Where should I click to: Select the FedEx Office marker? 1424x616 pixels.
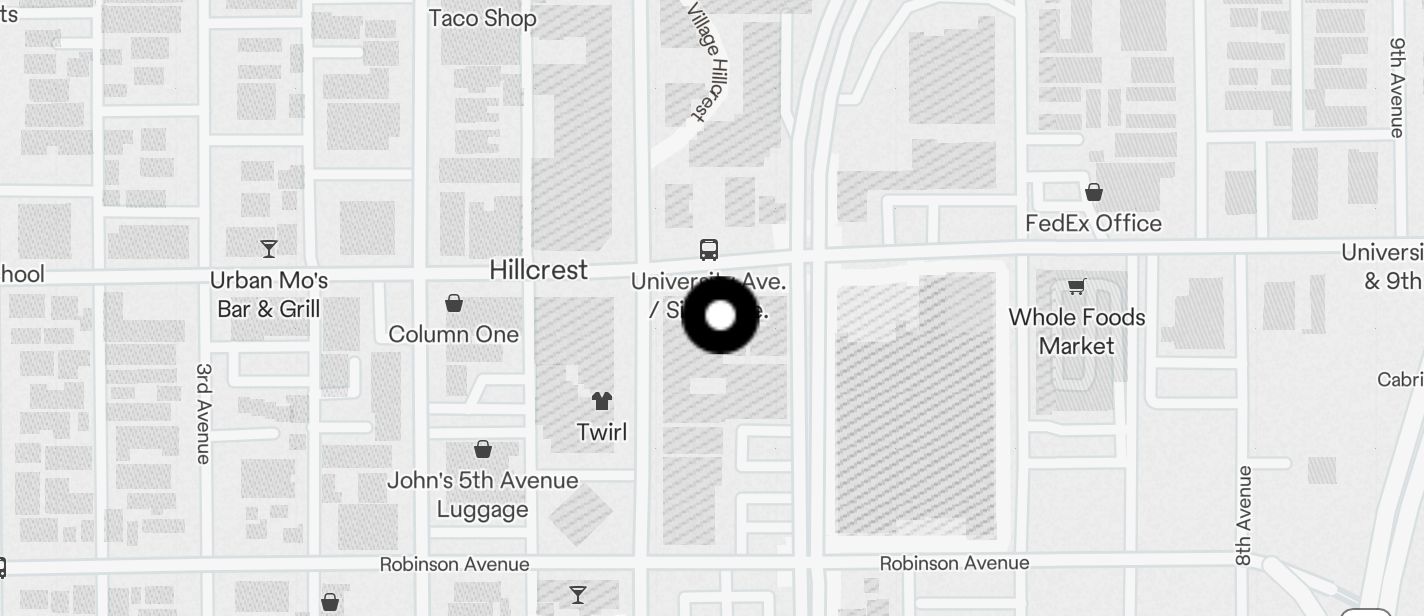coord(1094,192)
